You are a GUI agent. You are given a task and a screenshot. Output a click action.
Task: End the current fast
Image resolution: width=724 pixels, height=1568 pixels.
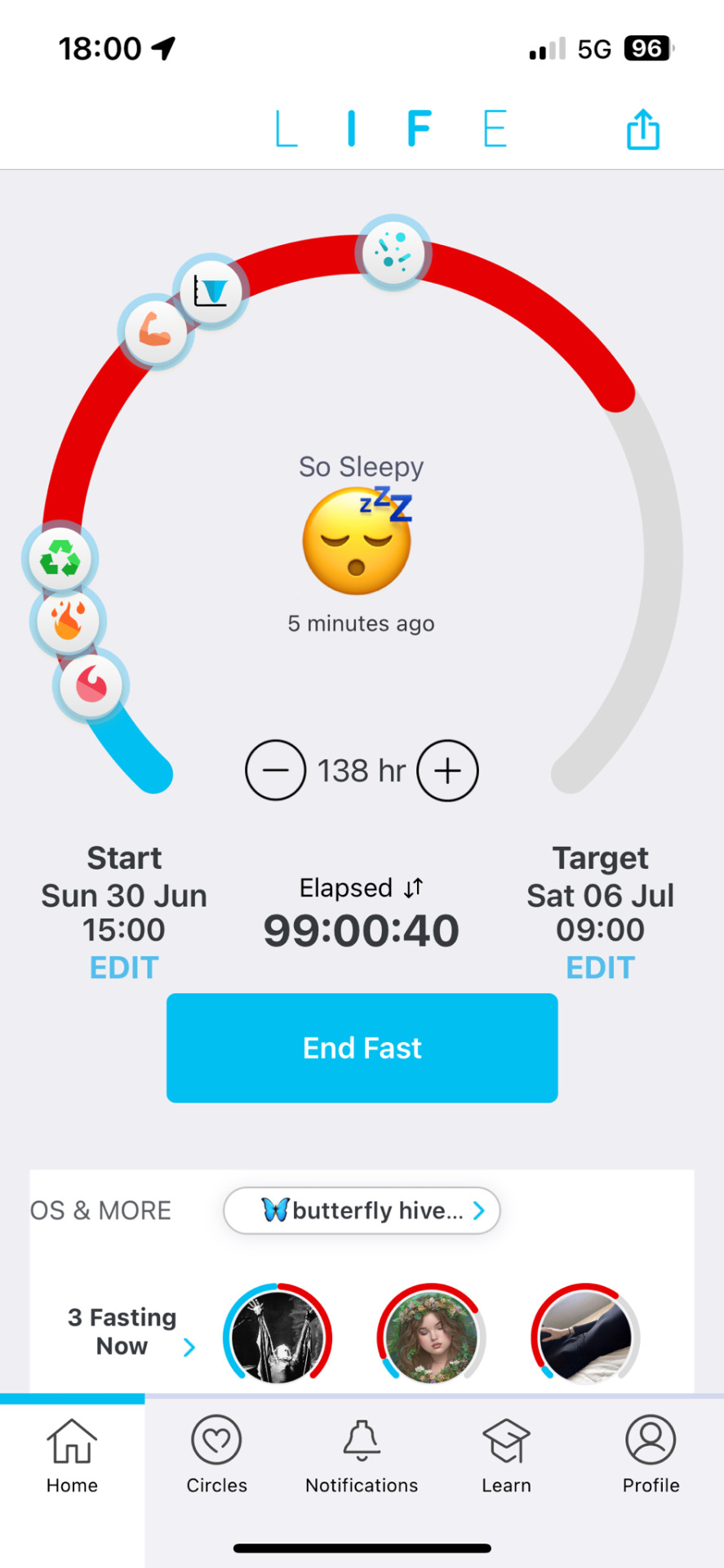point(362,1048)
